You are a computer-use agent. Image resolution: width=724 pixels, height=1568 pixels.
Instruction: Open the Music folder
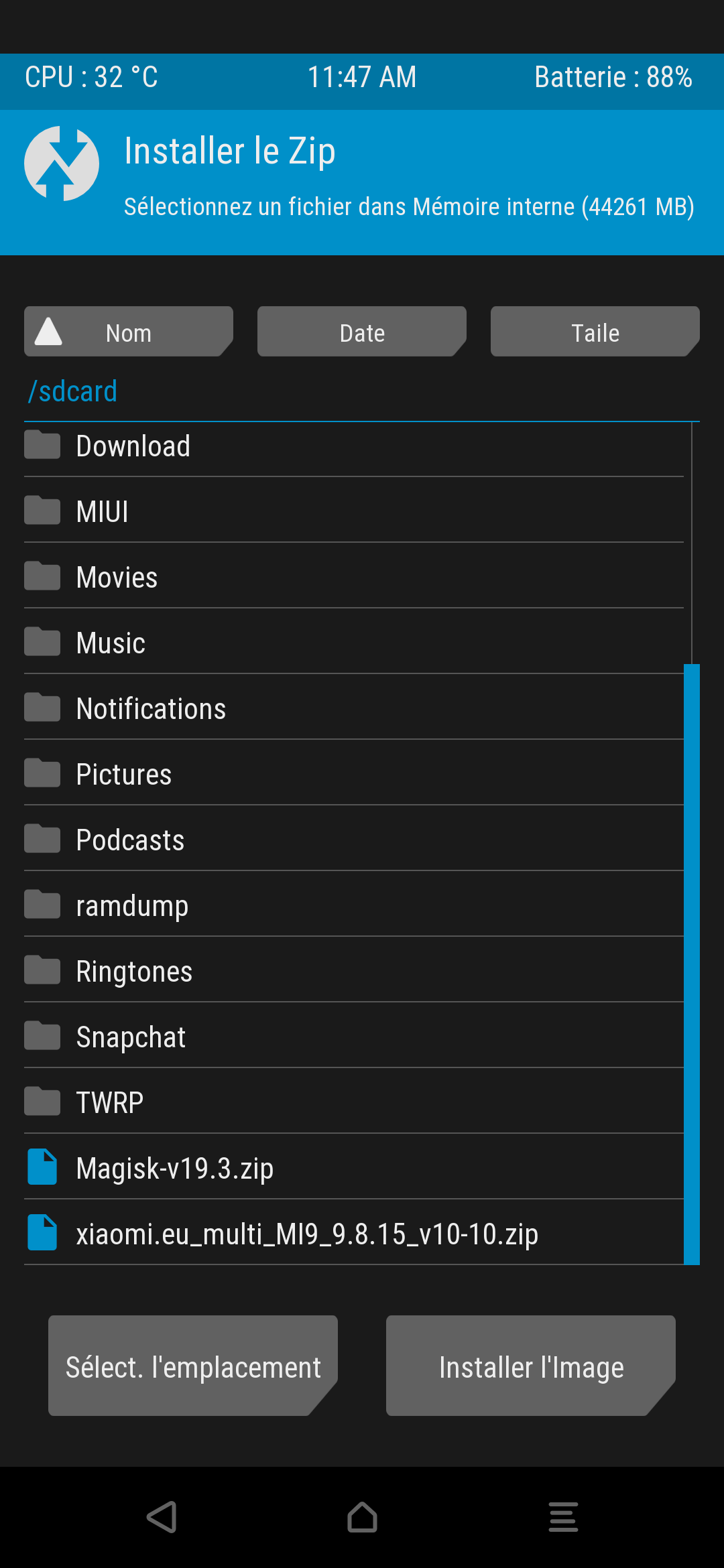coord(354,642)
